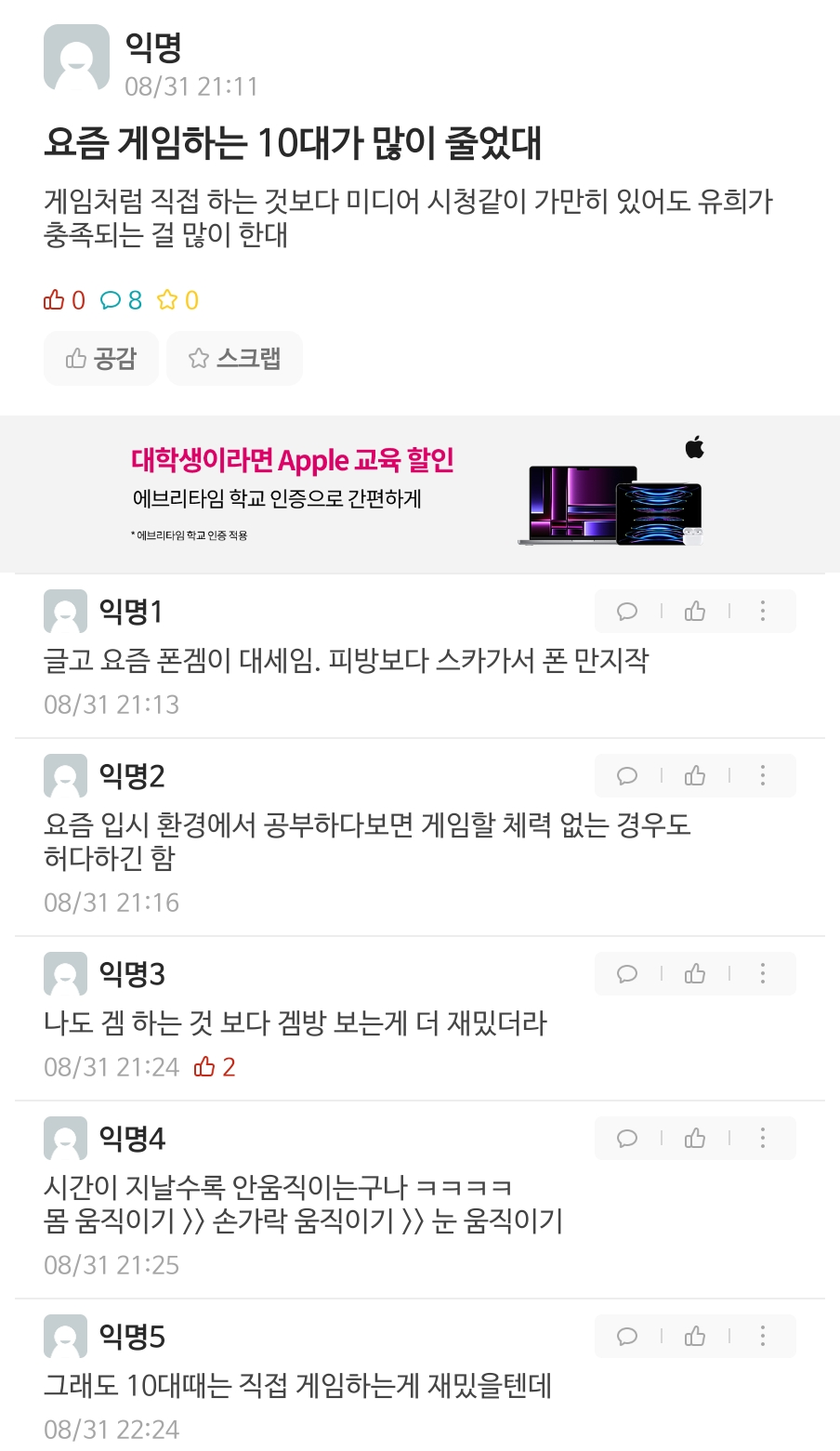Screen dimensions: 840x1451
Task: Like 익명3's comment
Action: coord(695,974)
